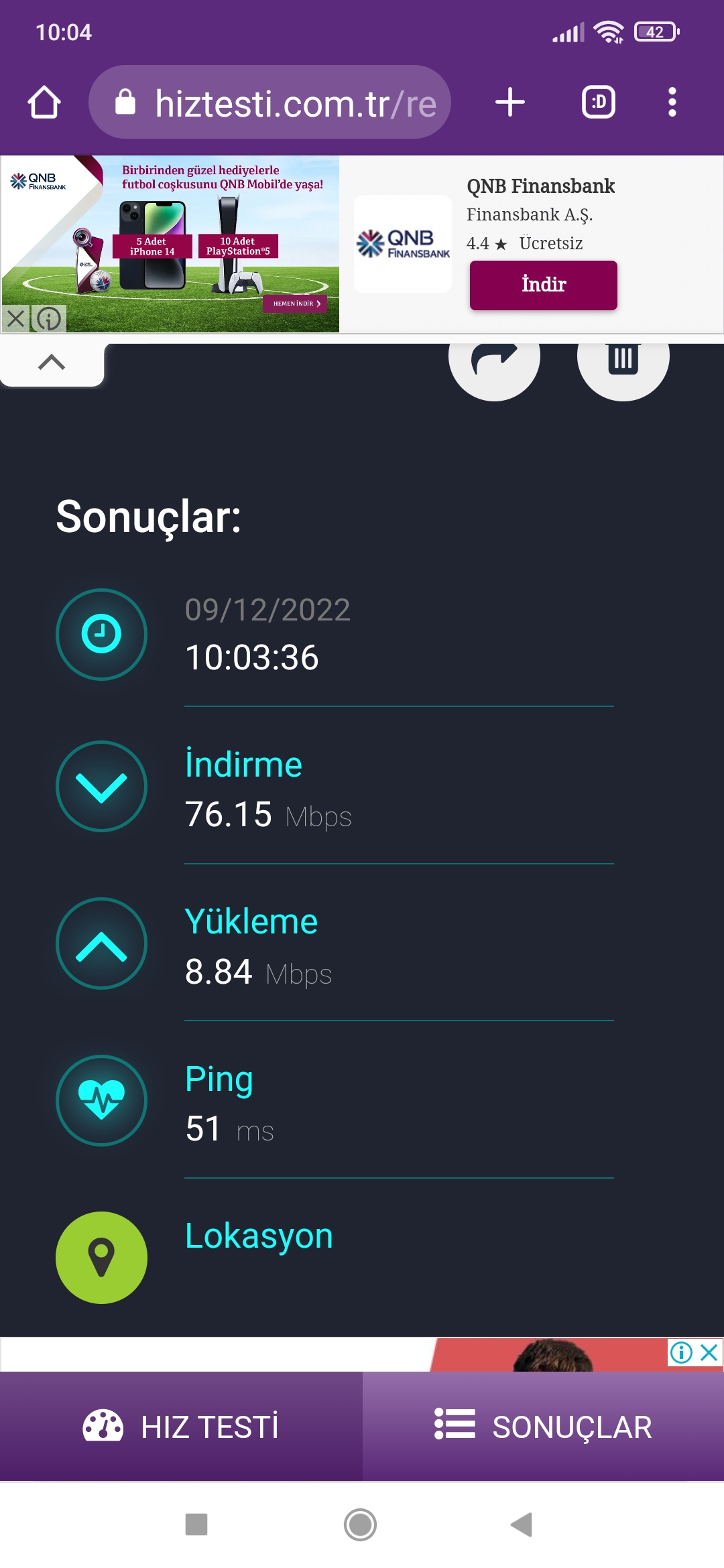Go to the browser home page

click(44, 103)
